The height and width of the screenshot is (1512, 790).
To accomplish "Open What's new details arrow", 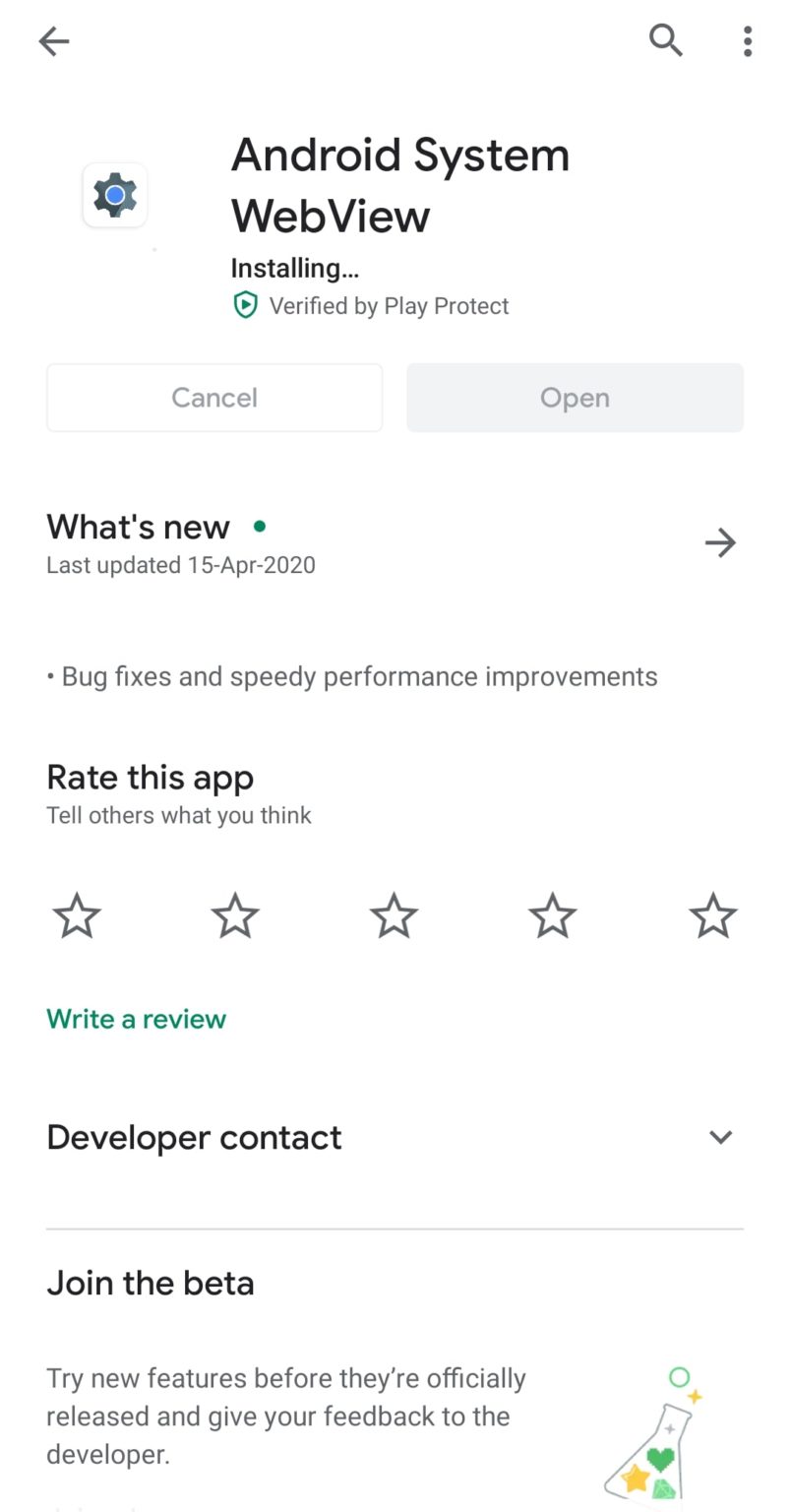I will [720, 542].
